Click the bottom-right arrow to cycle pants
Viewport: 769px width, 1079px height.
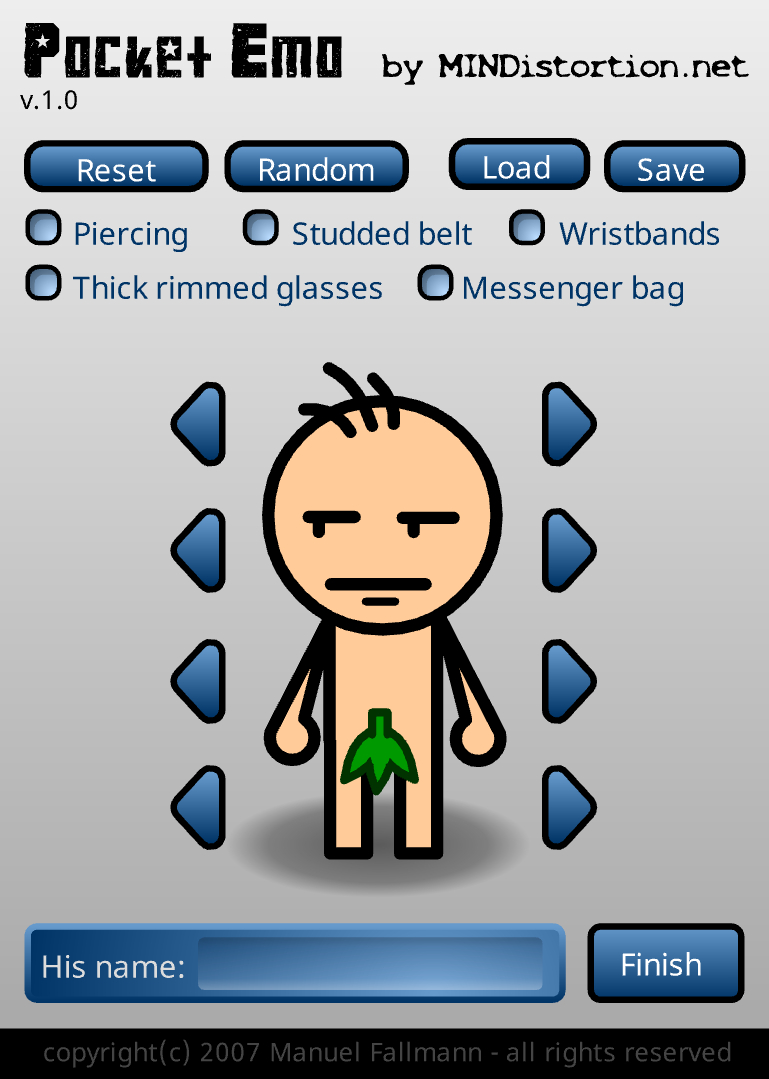pos(567,806)
